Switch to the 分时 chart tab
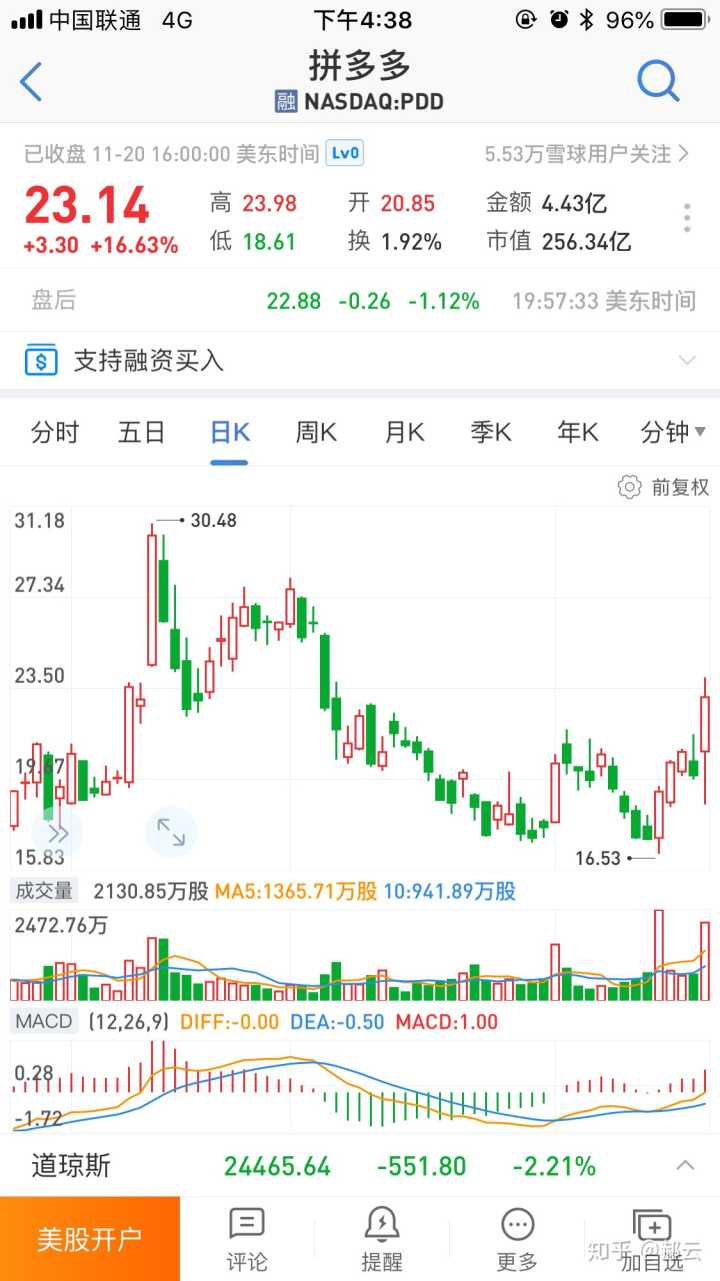This screenshot has width=720, height=1281. [x=55, y=432]
